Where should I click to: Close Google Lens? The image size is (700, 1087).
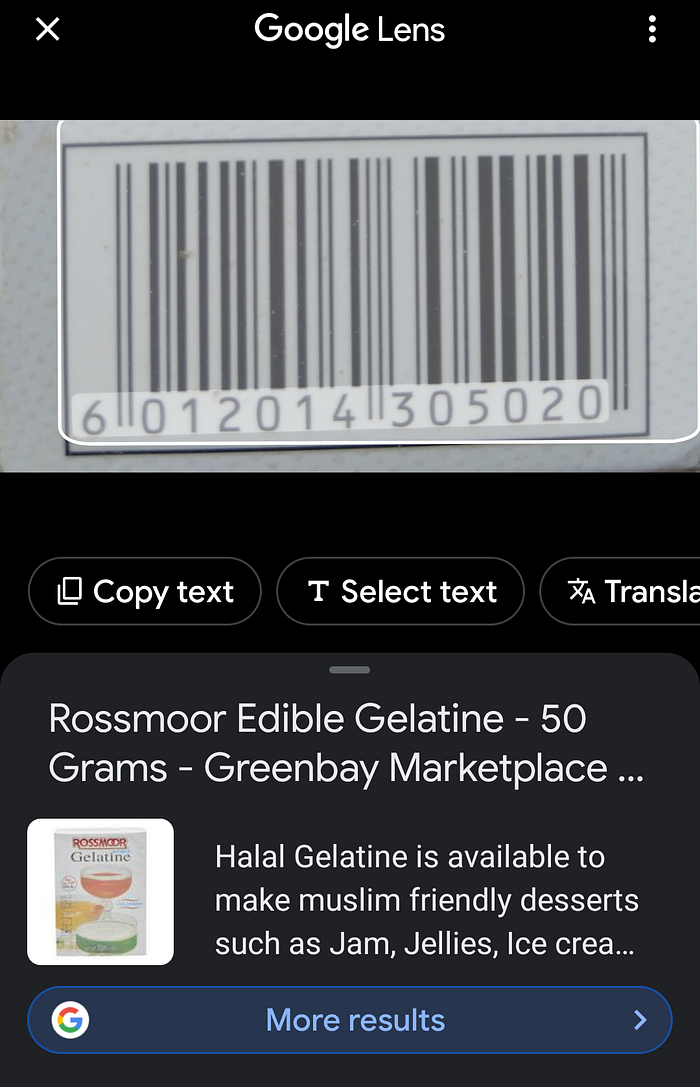coord(47,30)
